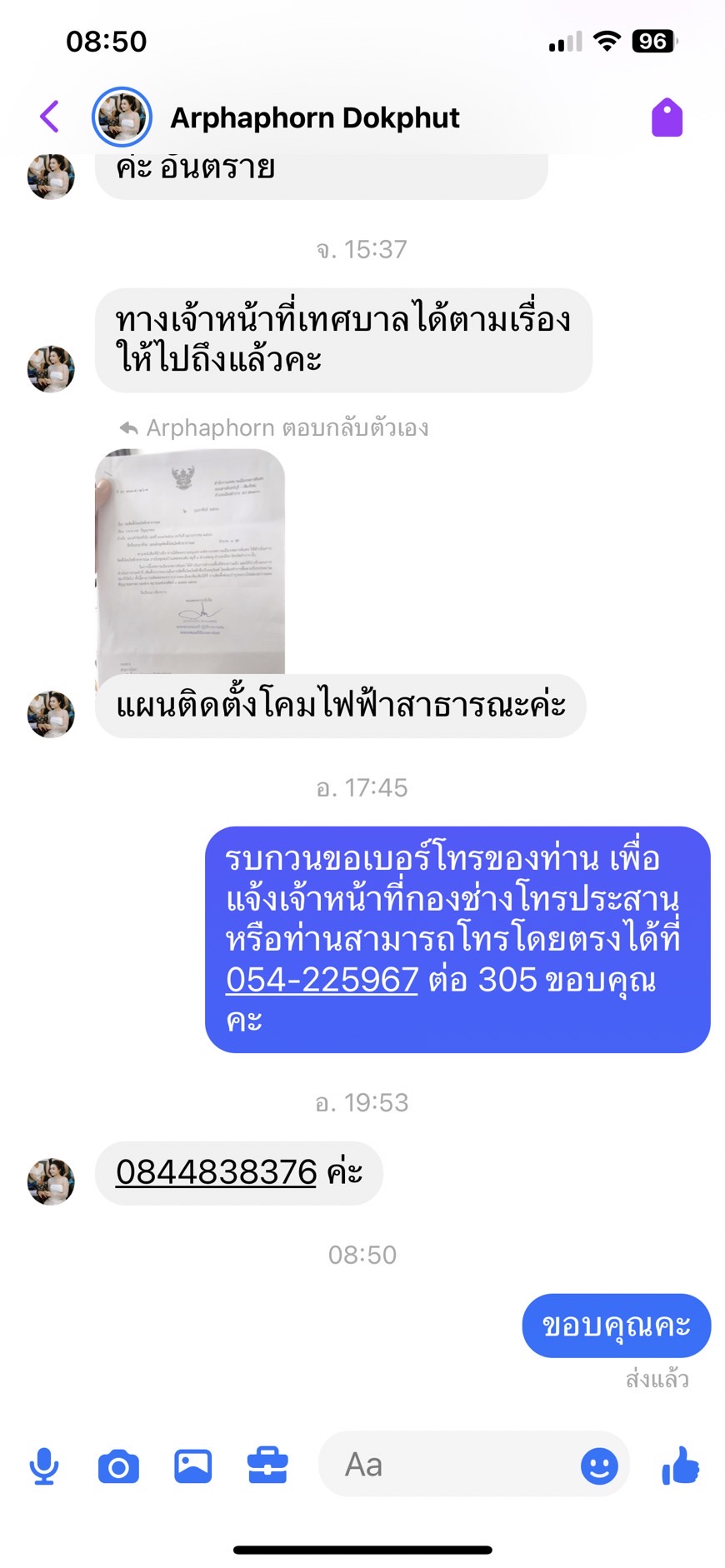The height and width of the screenshot is (1568, 725).
Task: Send a thumbs-up like
Action: click(680, 1465)
